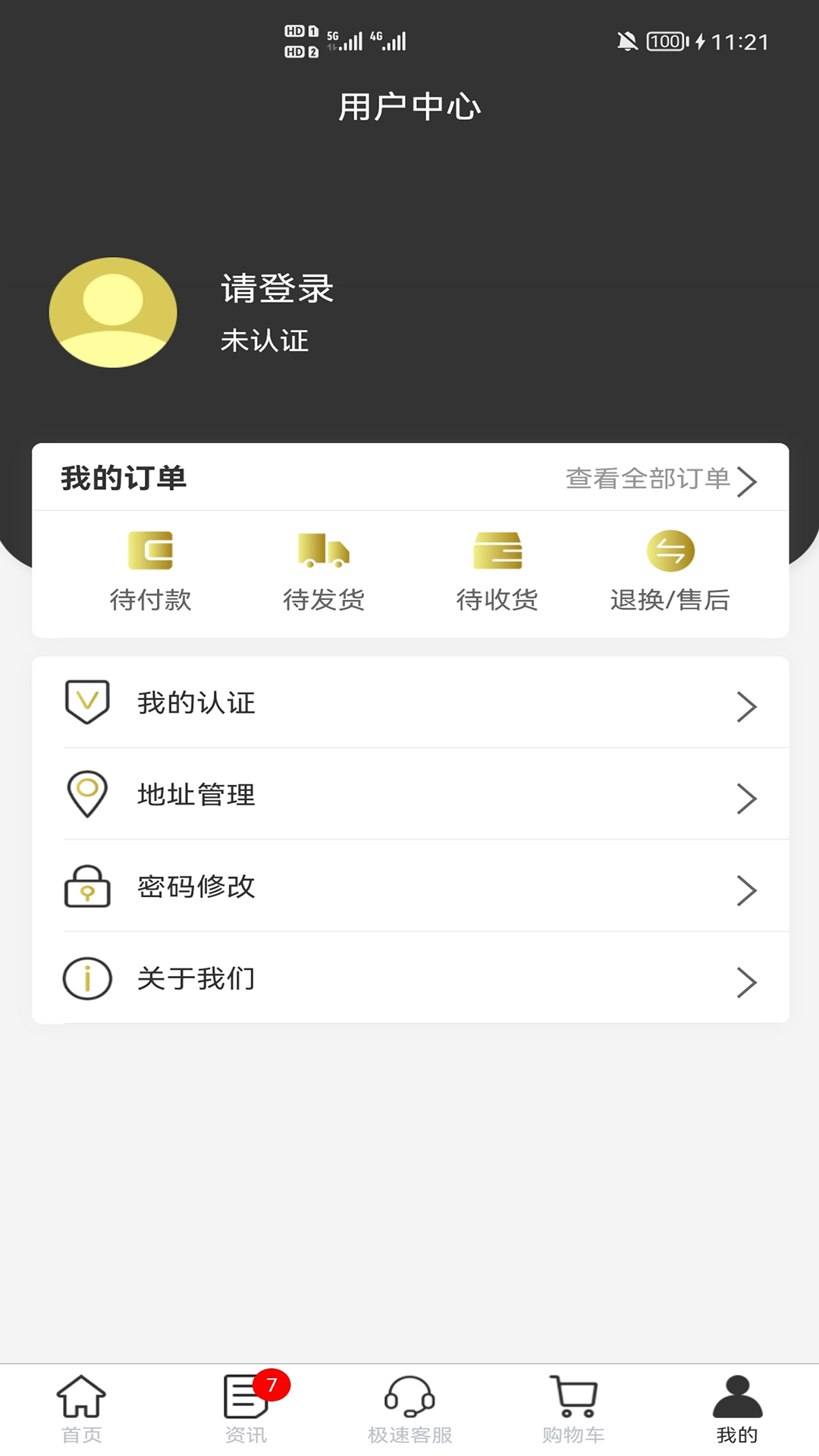Click the 密码修改 padlock icon

click(x=87, y=886)
